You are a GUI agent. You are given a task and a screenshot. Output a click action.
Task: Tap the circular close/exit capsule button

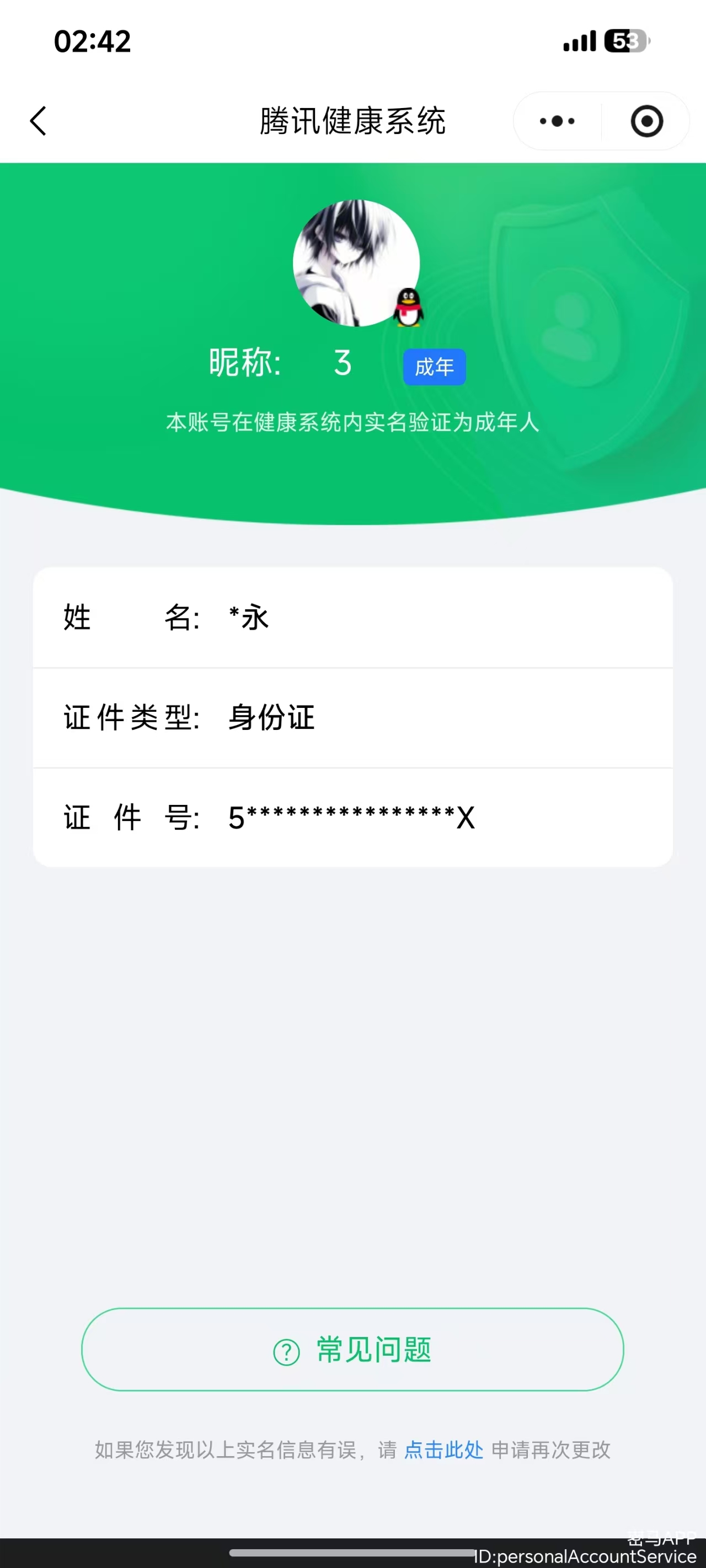(646, 121)
